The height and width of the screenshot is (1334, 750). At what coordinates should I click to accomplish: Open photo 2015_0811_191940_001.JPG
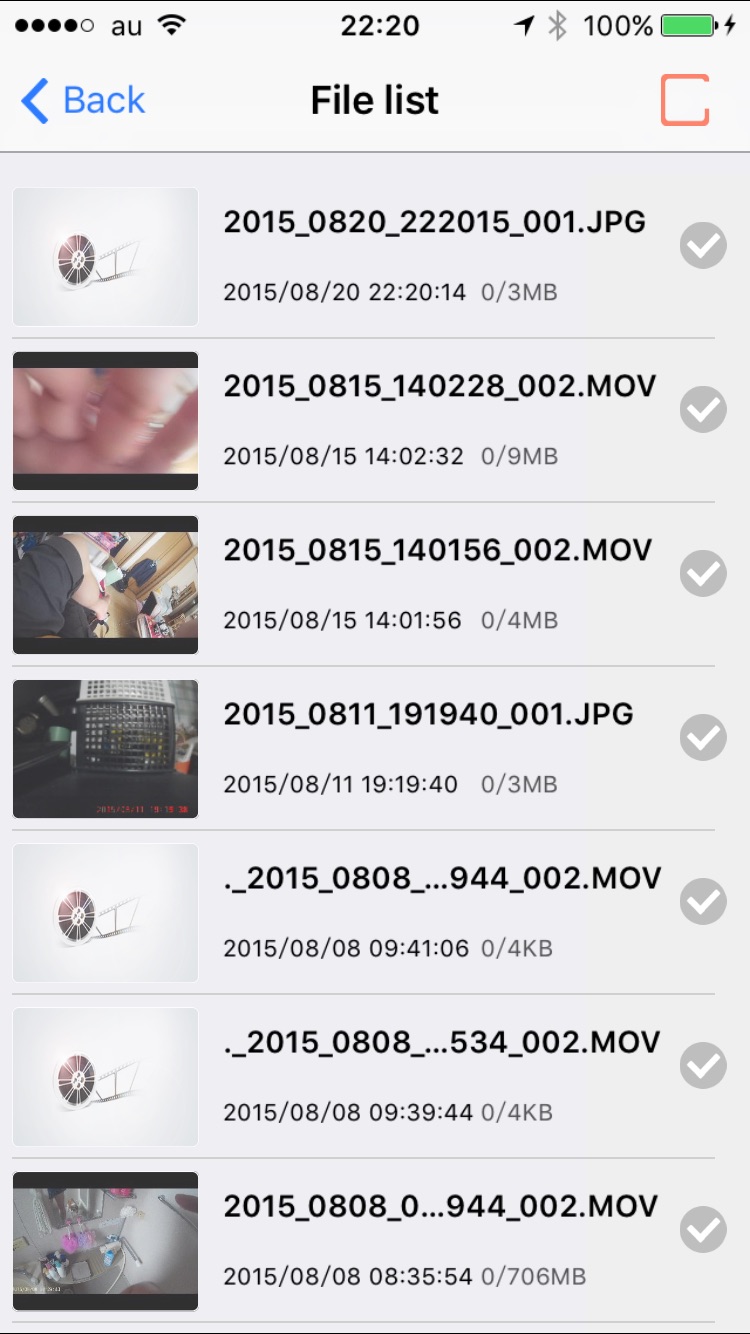click(428, 714)
